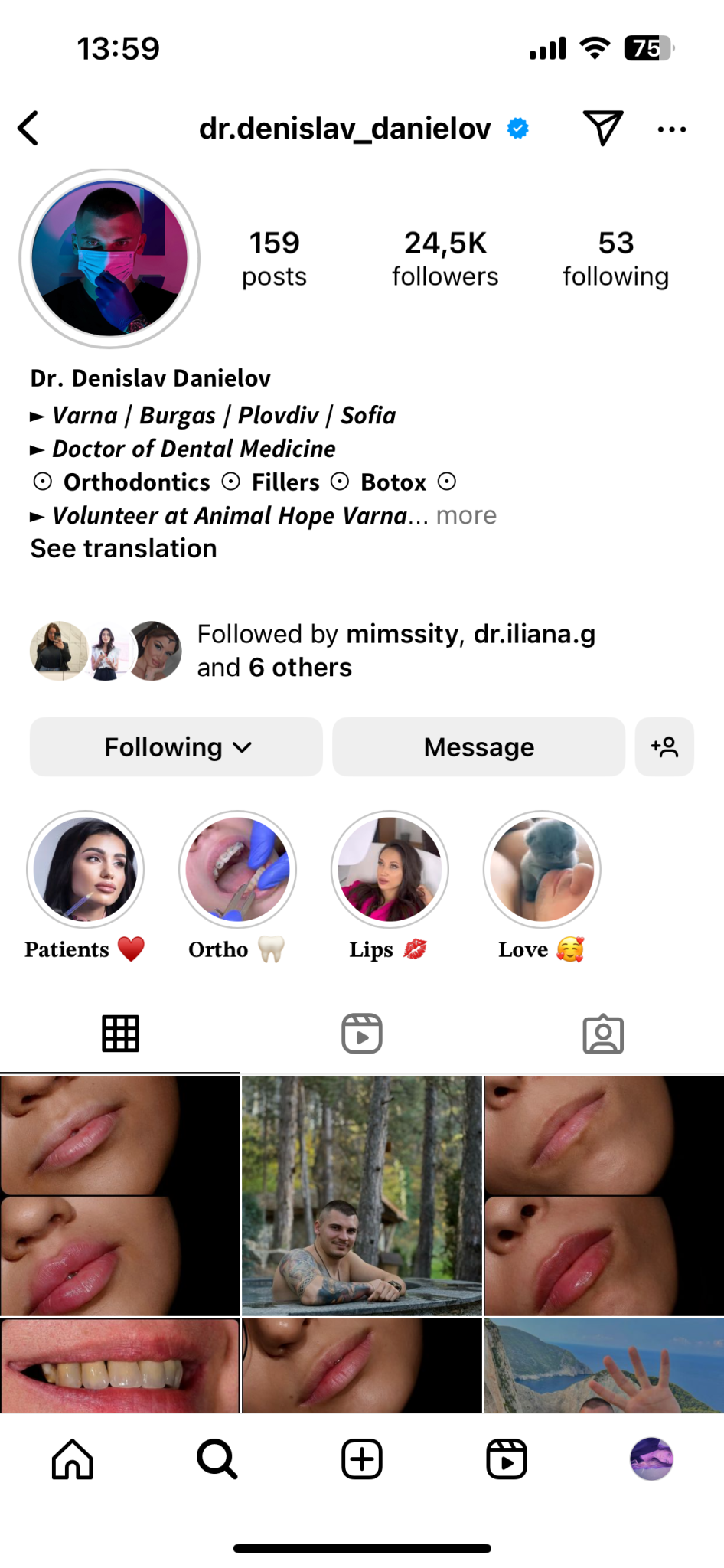Open the forest hot tub photo post
The image size is (724, 1568).
tap(362, 1195)
